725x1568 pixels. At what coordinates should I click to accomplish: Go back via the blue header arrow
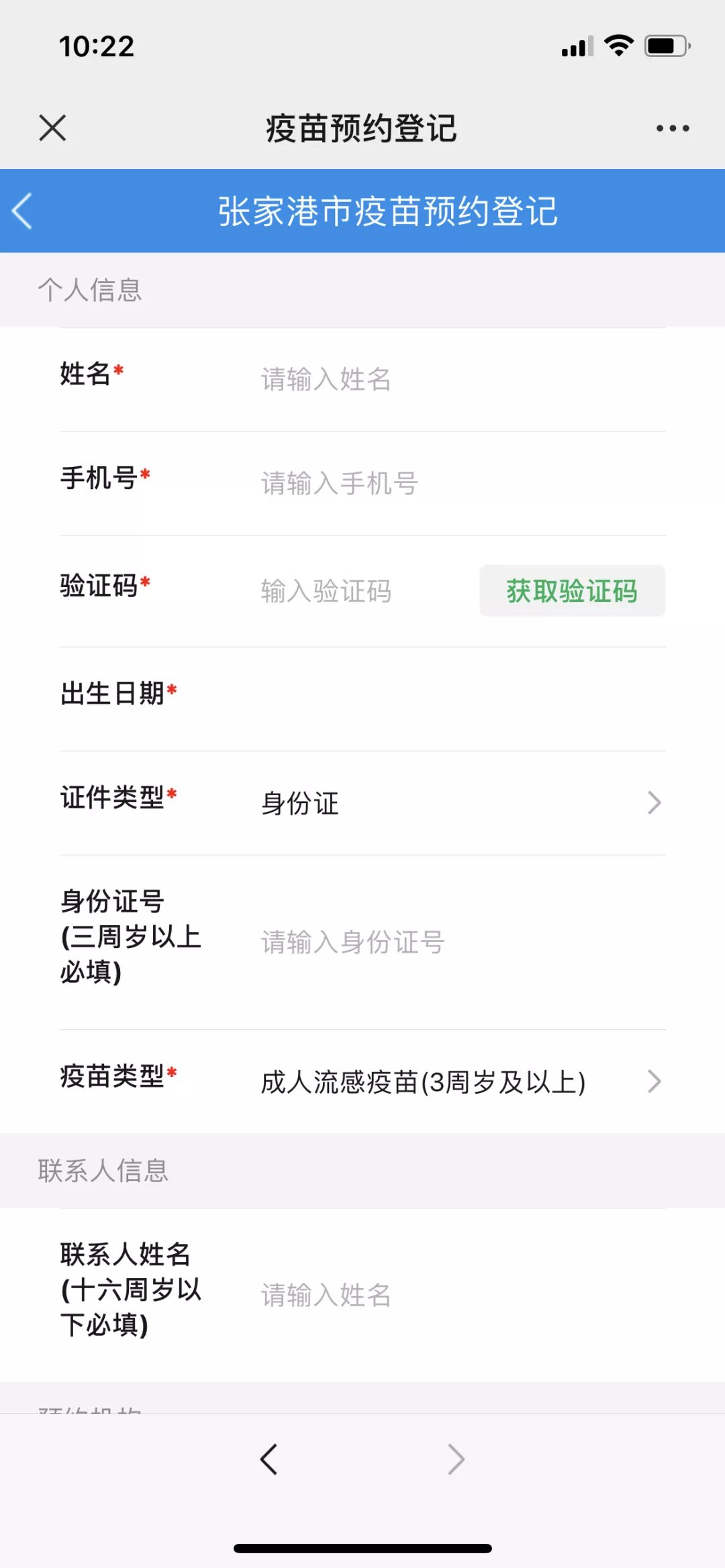tap(23, 211)
